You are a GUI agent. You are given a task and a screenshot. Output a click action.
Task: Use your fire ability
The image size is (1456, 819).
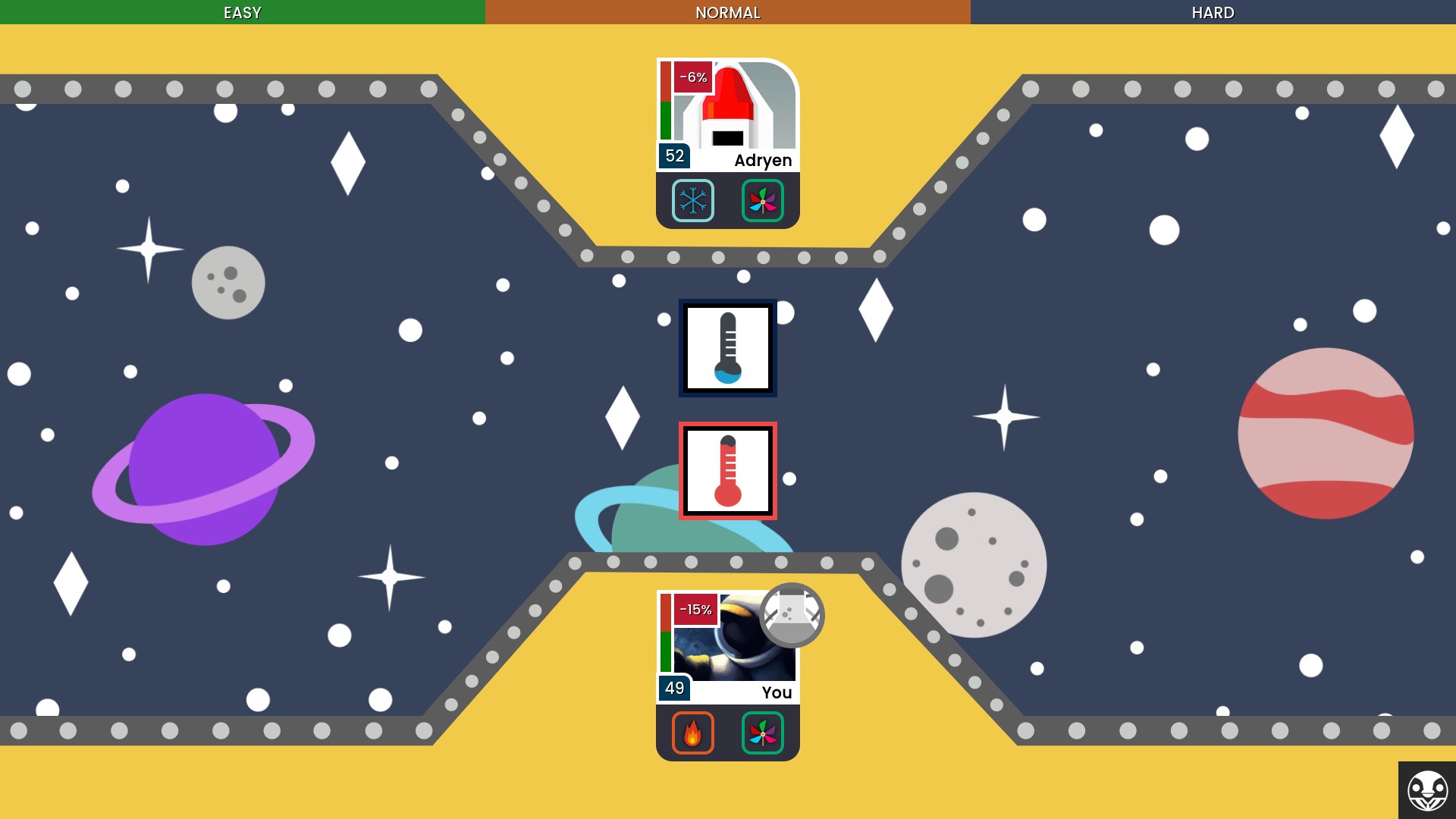[x=692, y=733]
